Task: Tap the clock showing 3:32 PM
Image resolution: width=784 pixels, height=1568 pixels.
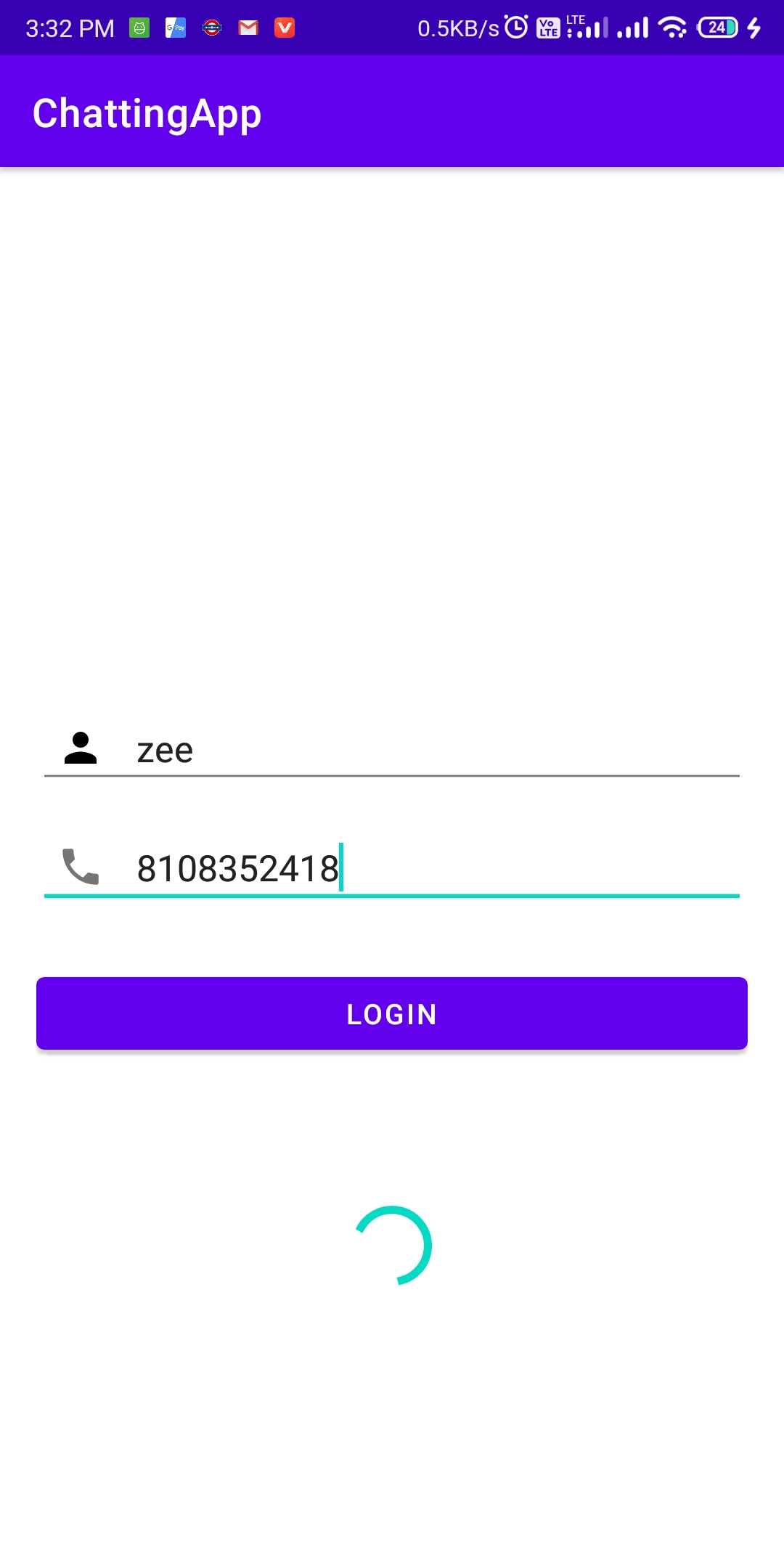Action: [69, 28]
